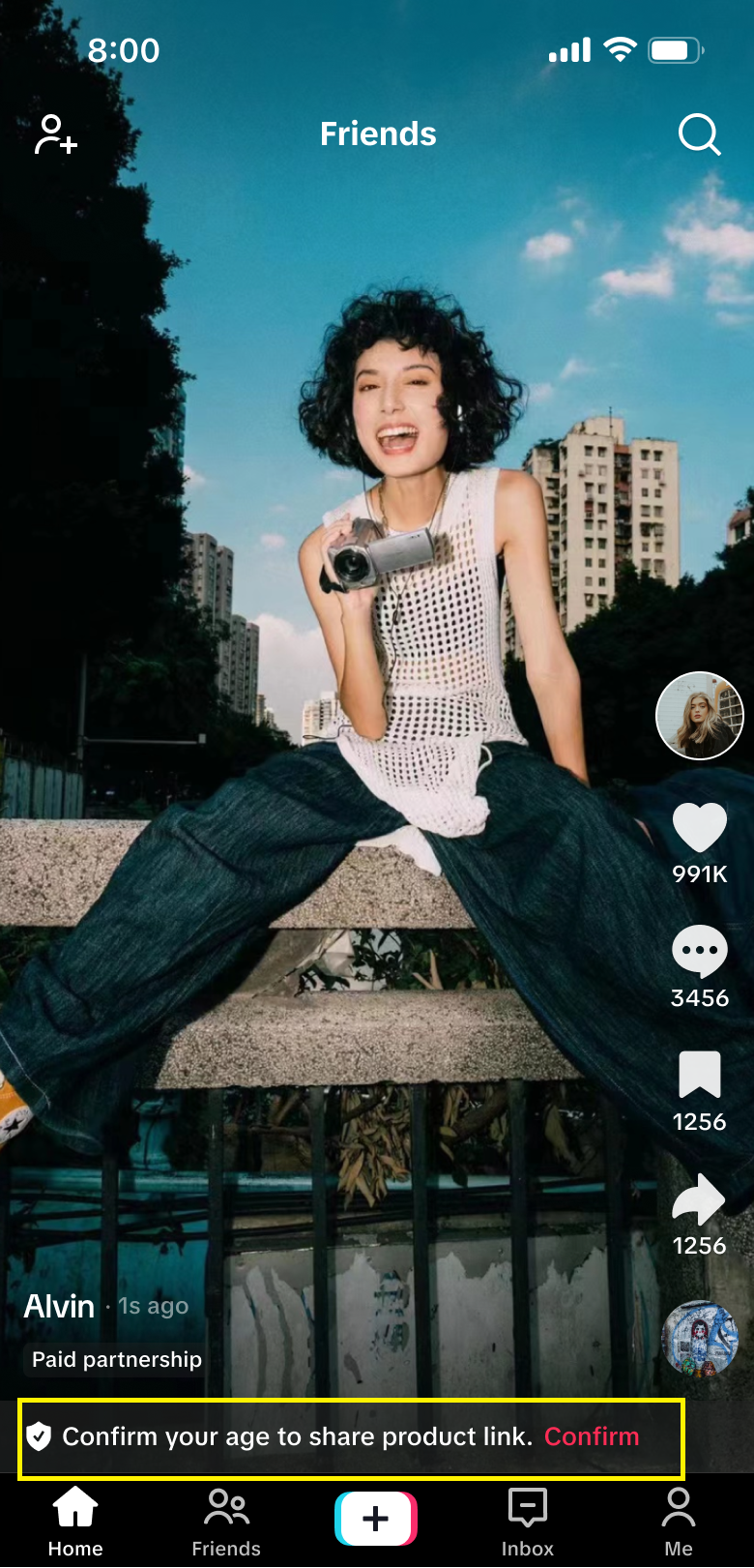Tap the Paid partnership label
The height and width of the screenshot is (1568, 754).
click(x=117, y=1359)
